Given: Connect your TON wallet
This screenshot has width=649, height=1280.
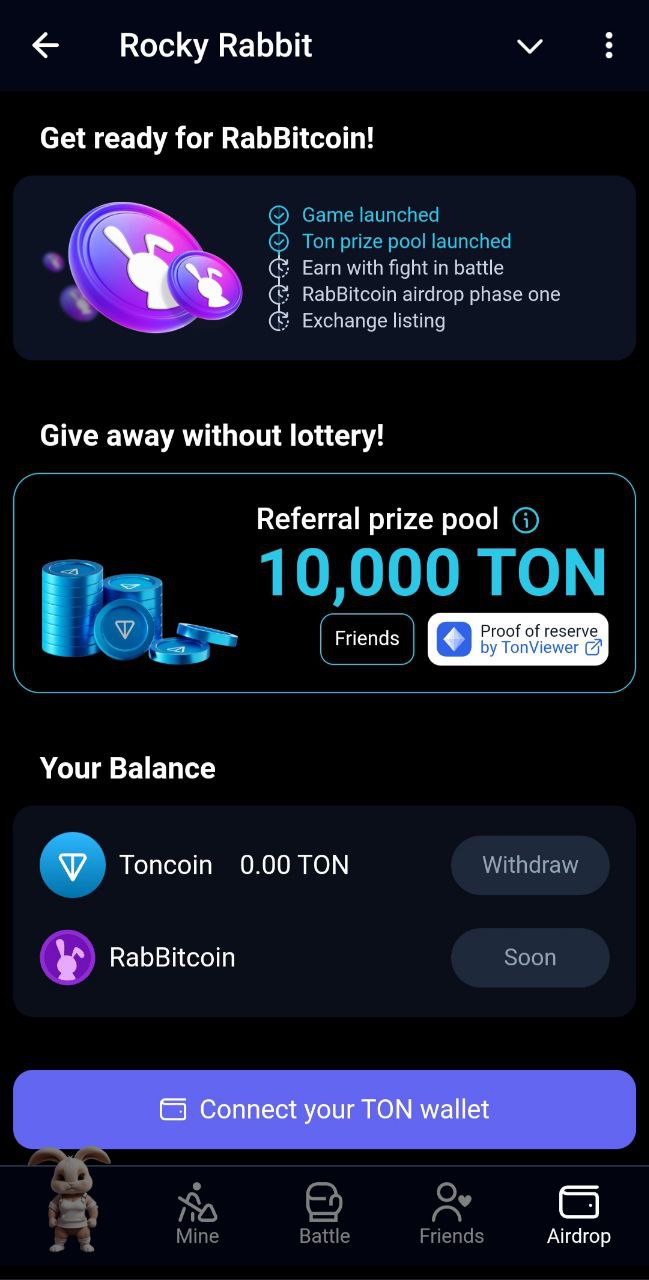Looking at the screenshot, I should (324, 1109).
